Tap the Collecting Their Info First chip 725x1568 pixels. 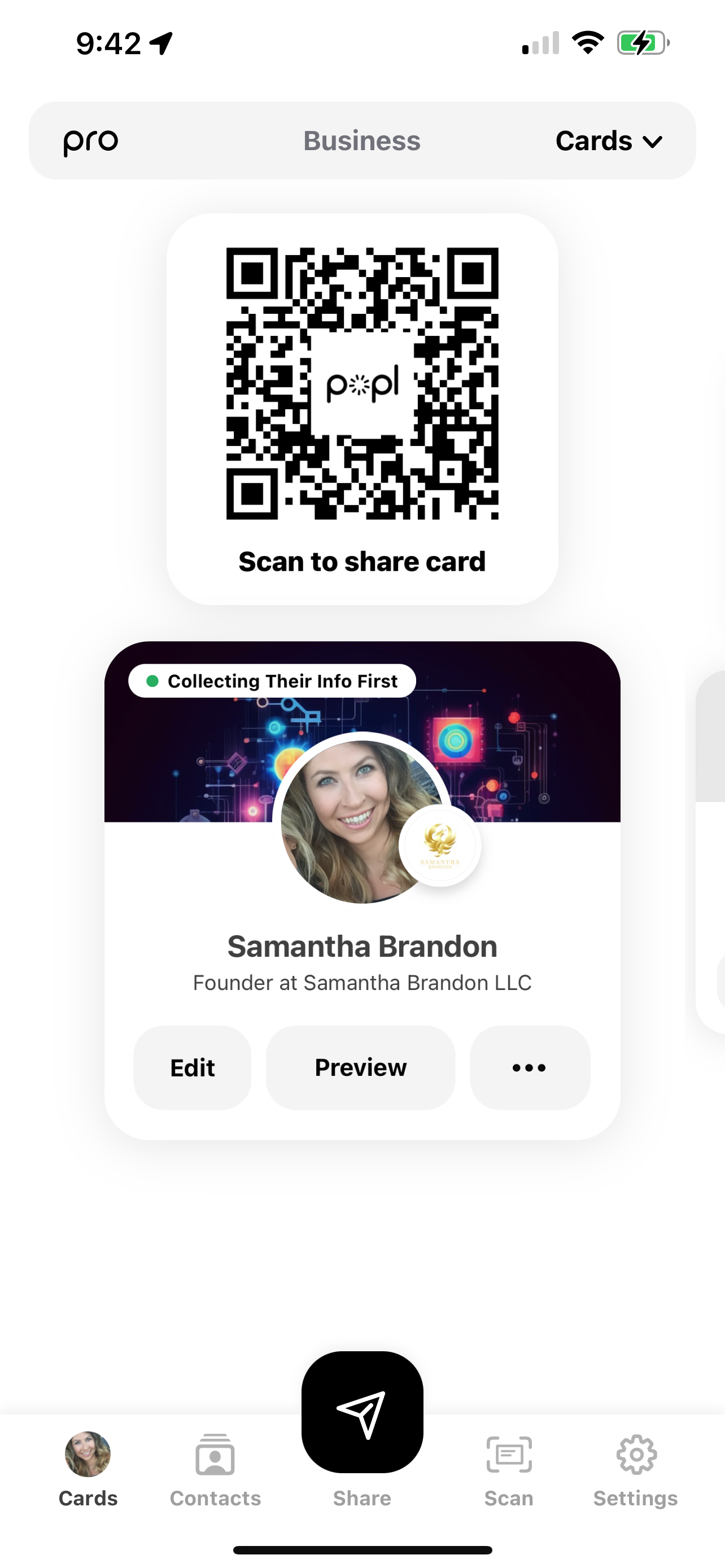pyautogui.click(x=272, y=681)
